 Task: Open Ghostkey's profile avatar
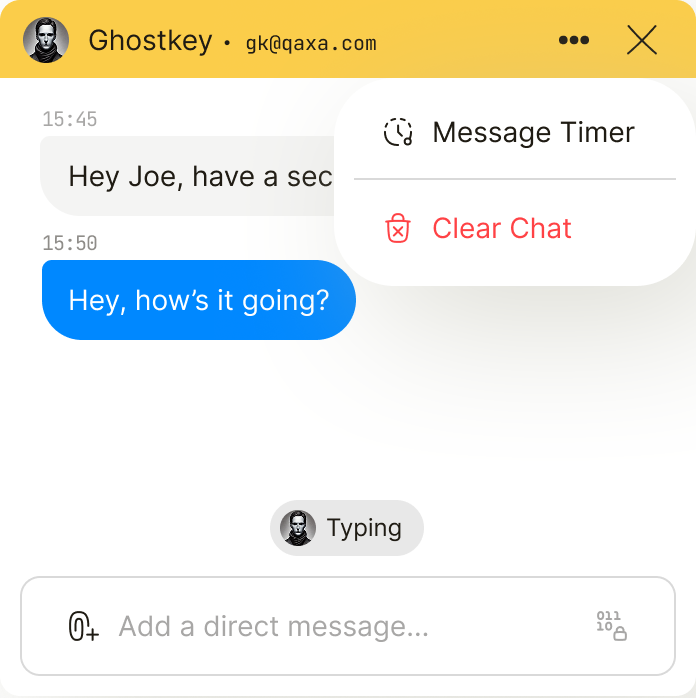[x=45, y=41]
